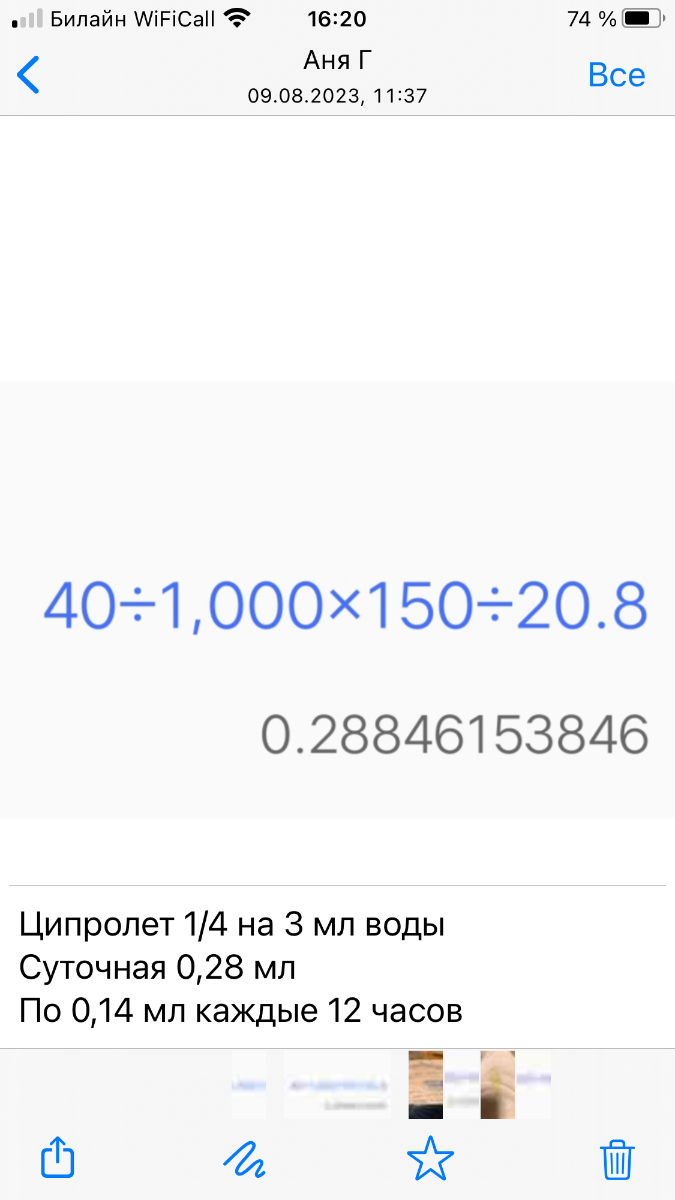Delete this image with trash icon

617,1159
